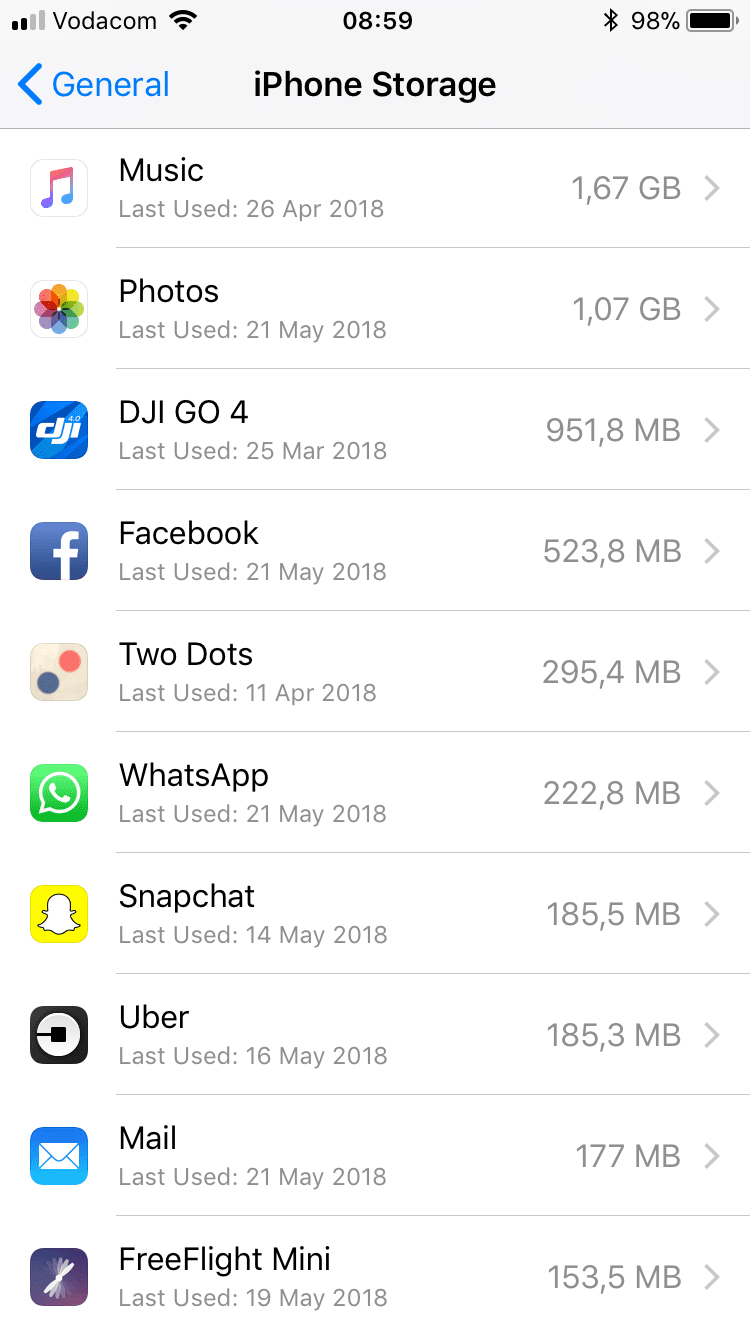Viewport: 750px width, 1334px height.
Task: Open the DJI GO 4 storage row
Action: click(x=375, y=430)
